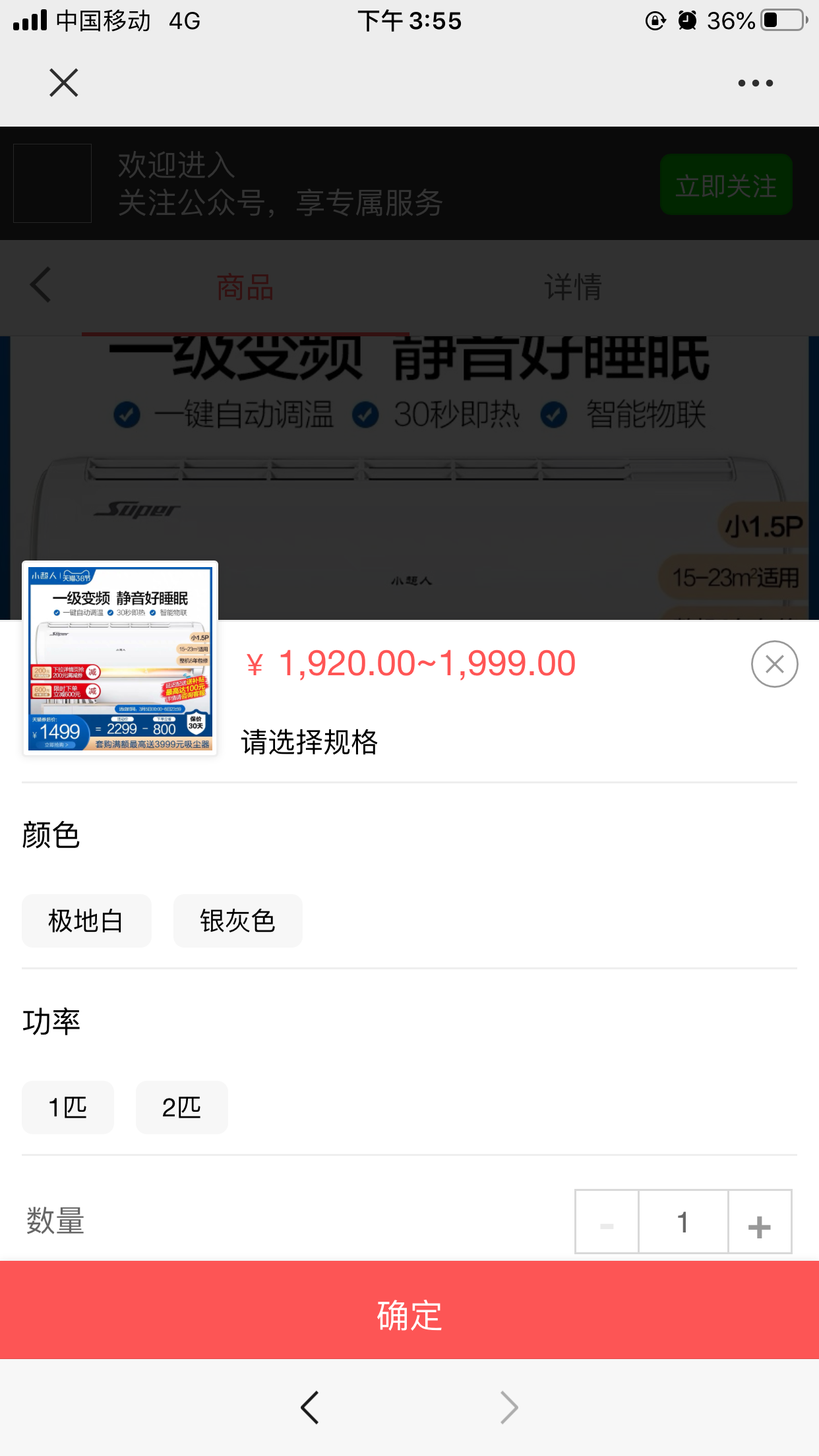Open the three-dot overflow menu
Viewport: 819px width, 1456px height.
click(x=755, y=83)
